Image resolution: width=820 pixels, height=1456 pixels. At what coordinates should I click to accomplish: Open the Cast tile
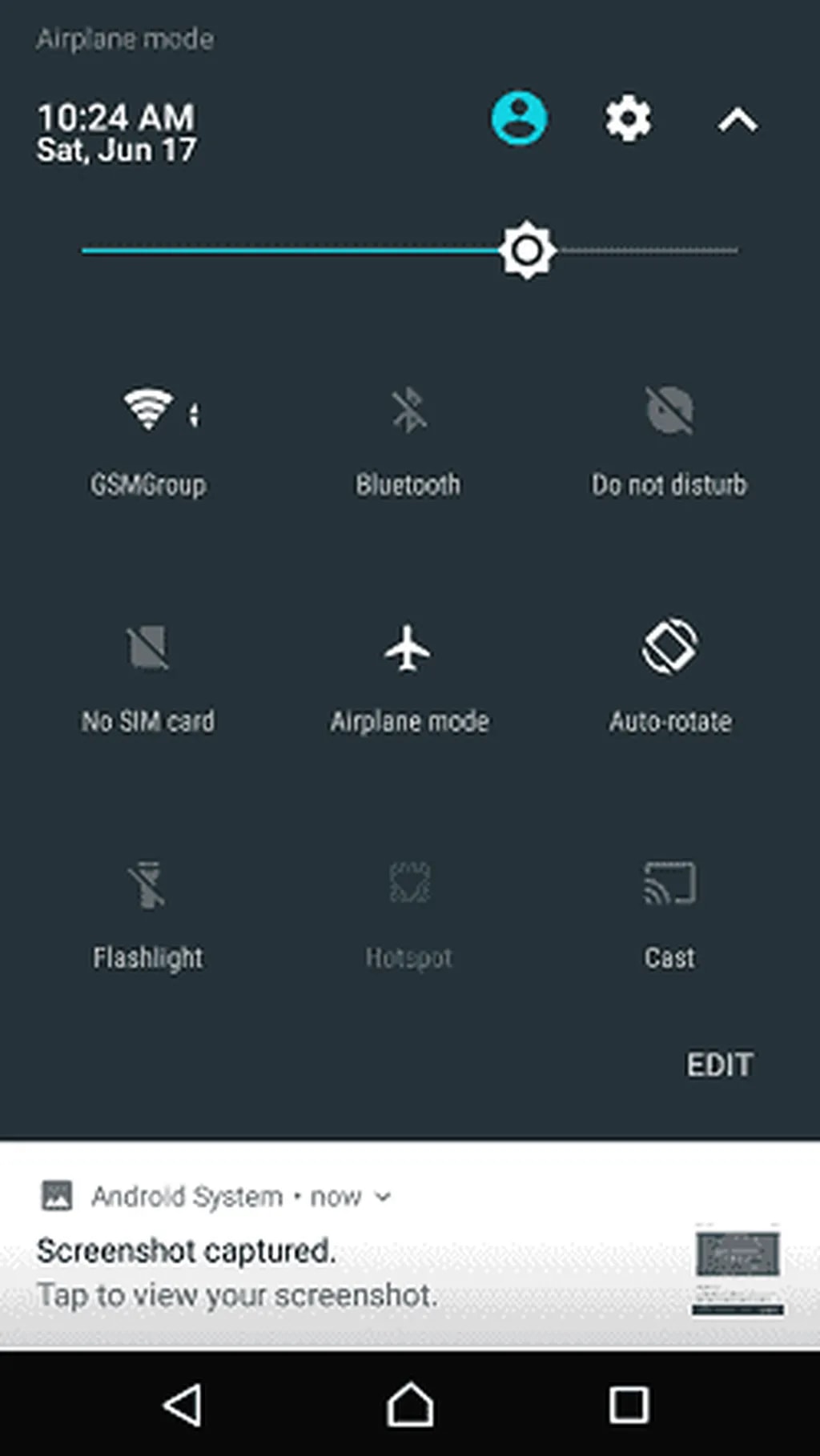pos(669,911)
